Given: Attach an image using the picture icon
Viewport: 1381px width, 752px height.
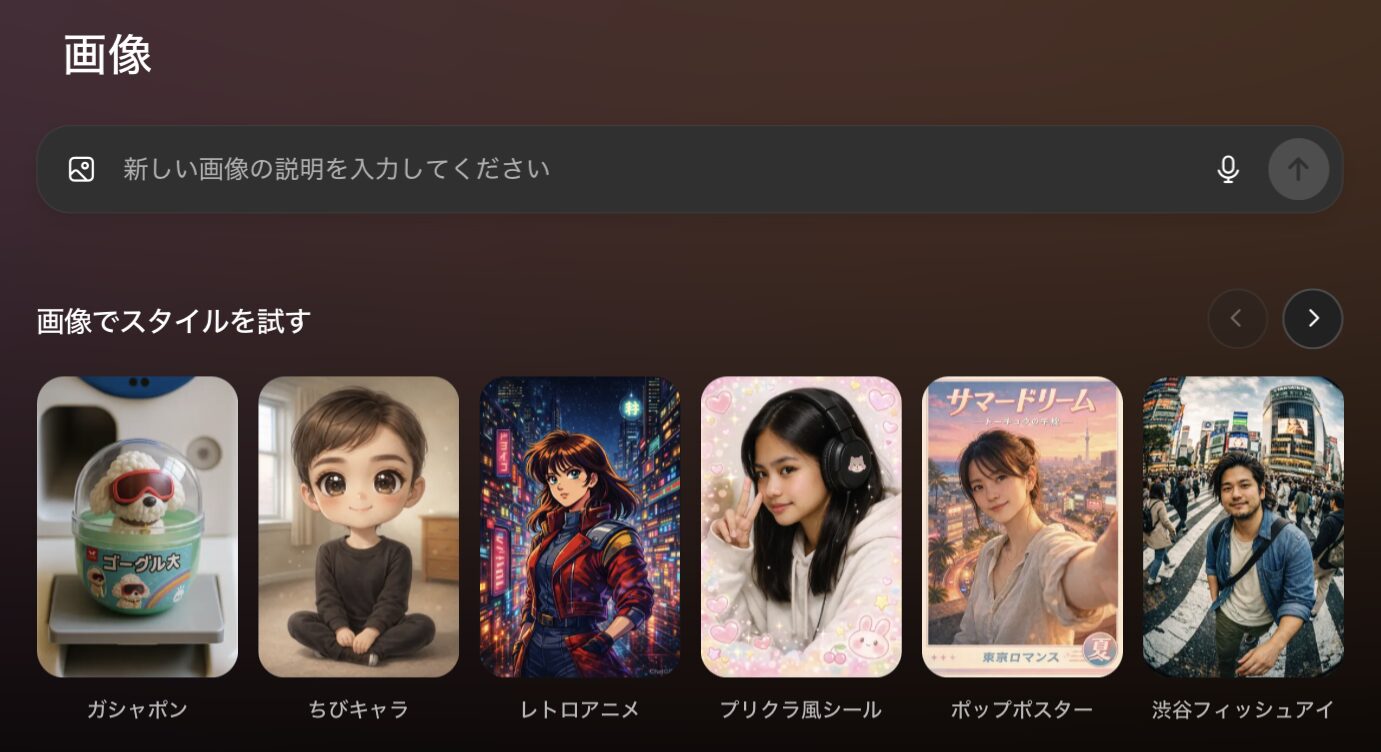Looking at the screenshot, I should pos(81,169).
